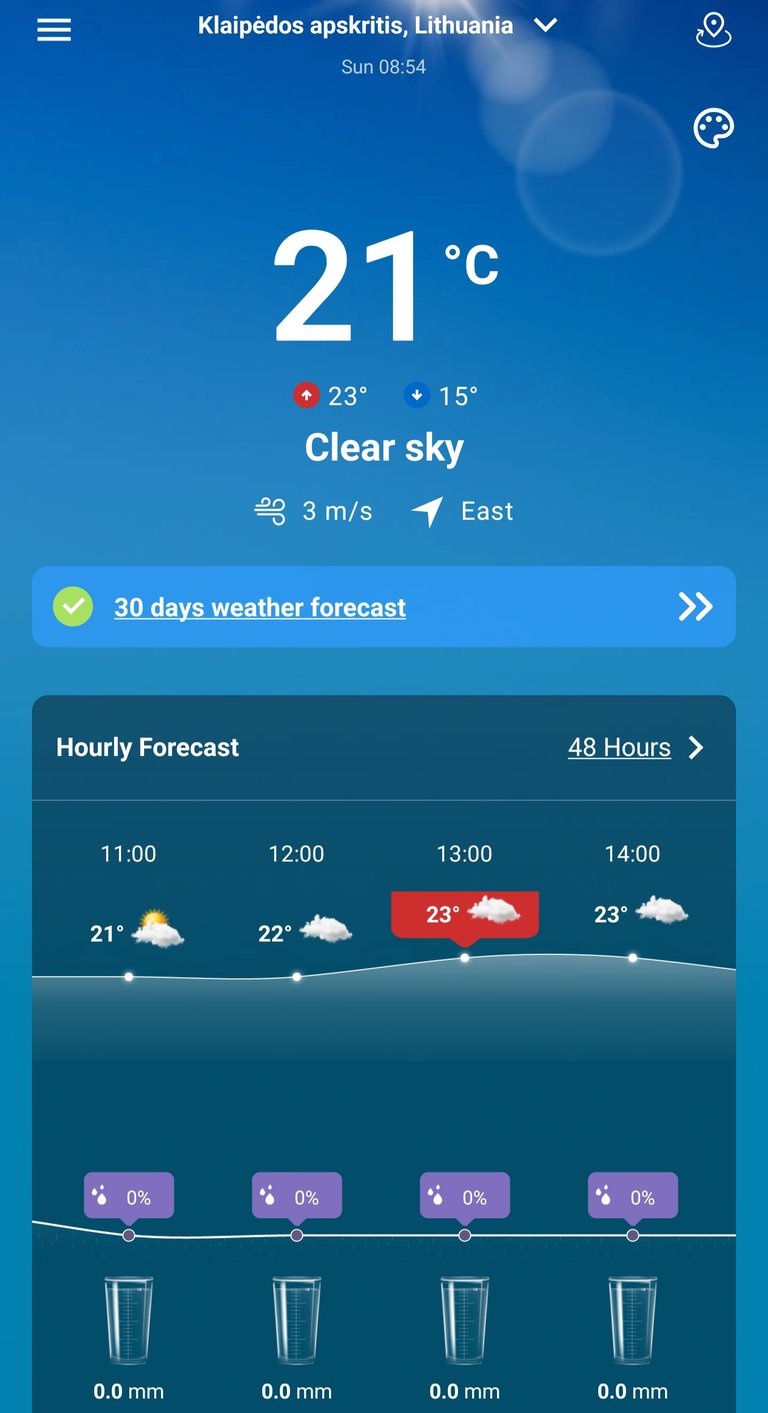Open the map location pin icon
The height and width of the screenshot is (1413, 768).
tap(713, 30)
